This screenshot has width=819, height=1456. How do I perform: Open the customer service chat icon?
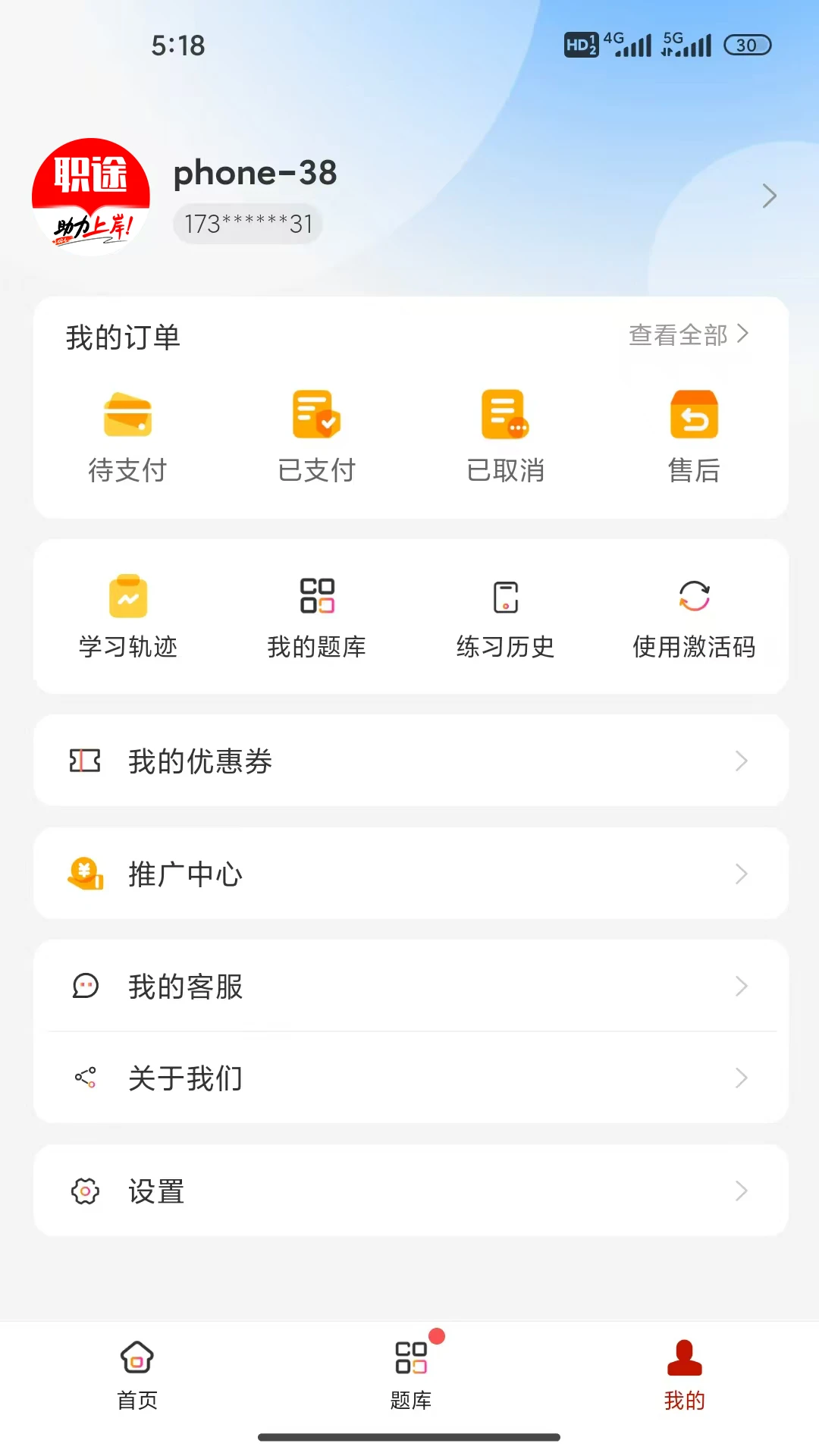[85, 987]
